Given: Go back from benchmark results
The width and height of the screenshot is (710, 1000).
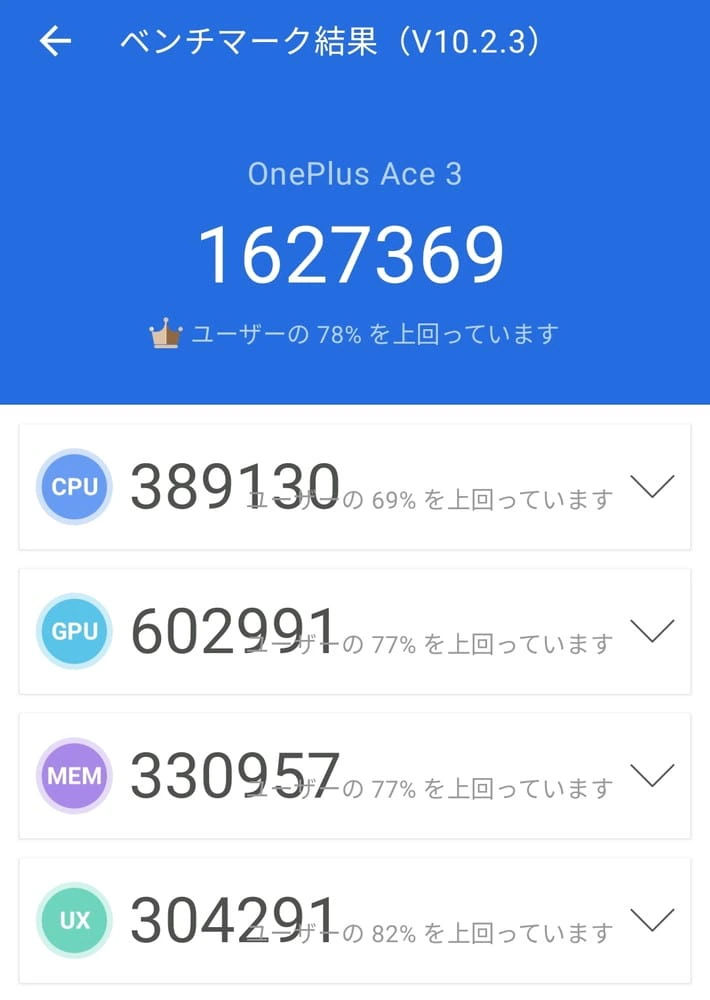Looking at the screenshot, I should [x=55, y=41].
